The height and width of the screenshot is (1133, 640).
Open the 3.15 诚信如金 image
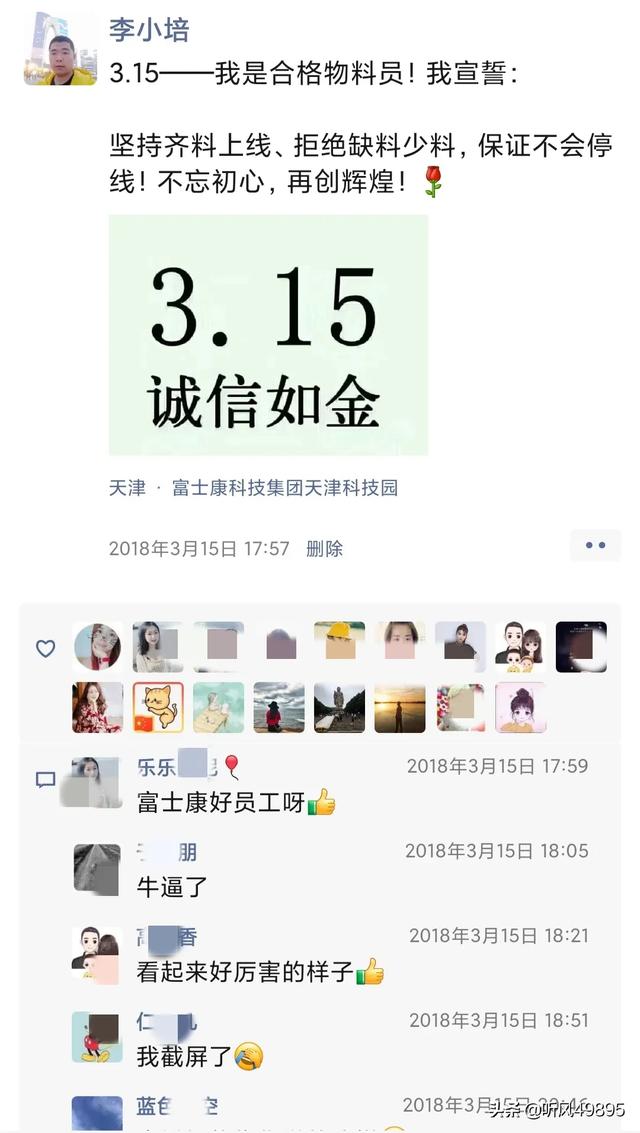pos(268,335)
